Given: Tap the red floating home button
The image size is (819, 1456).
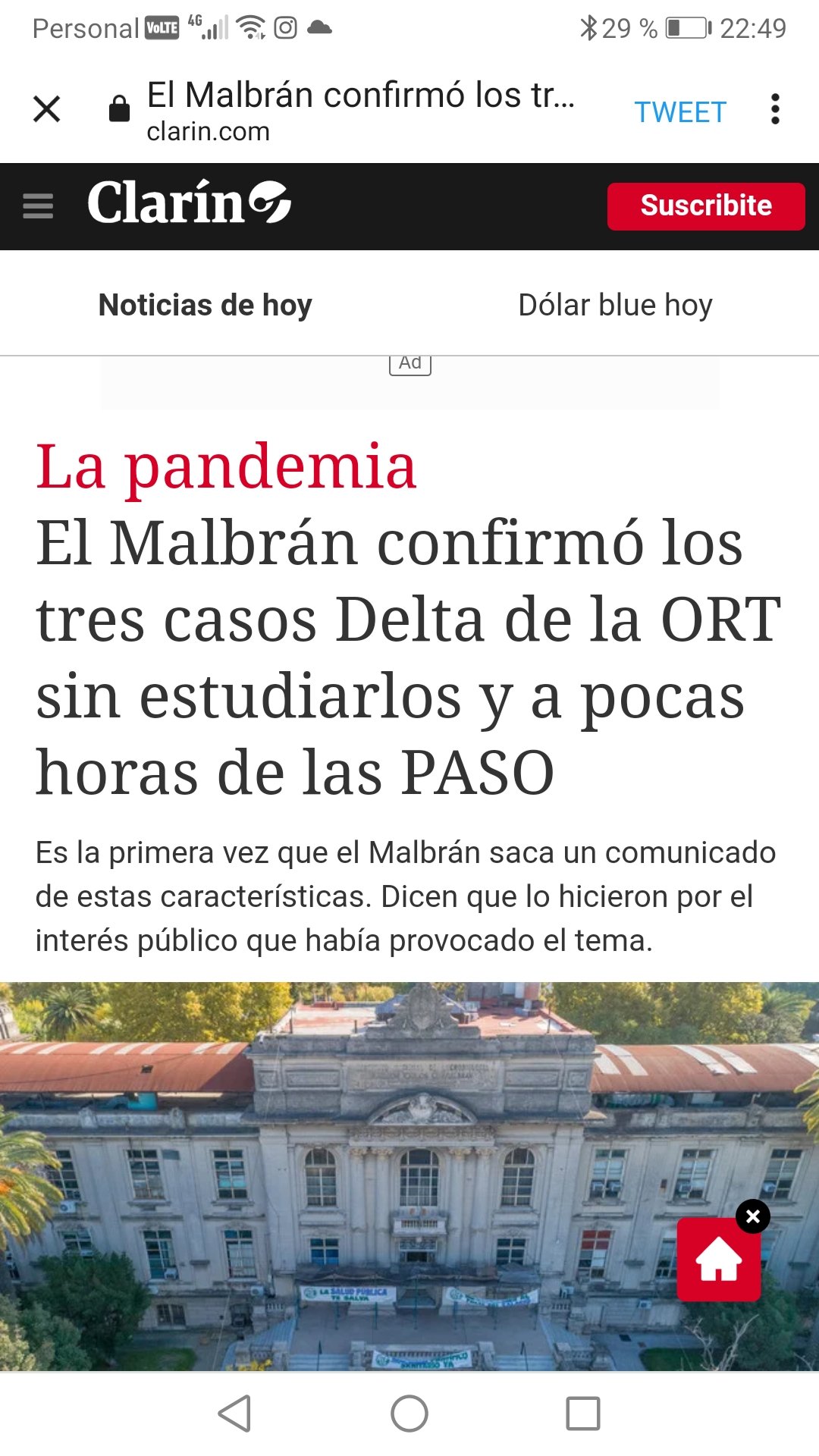Looking at the screenshot, I should point(718,1260).
